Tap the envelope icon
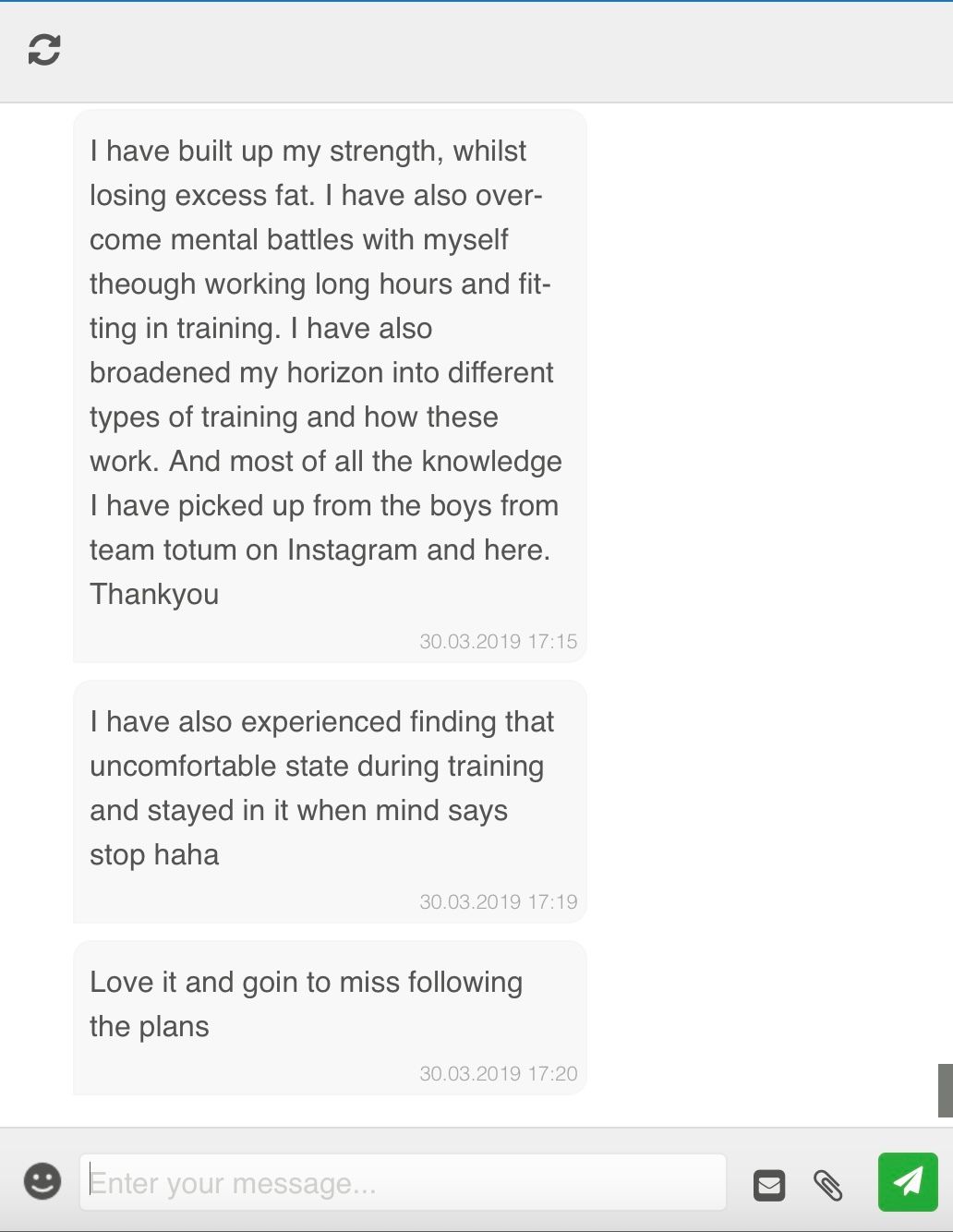Viewport: 953px width, 1232px height. click(x=769, y=1184)
